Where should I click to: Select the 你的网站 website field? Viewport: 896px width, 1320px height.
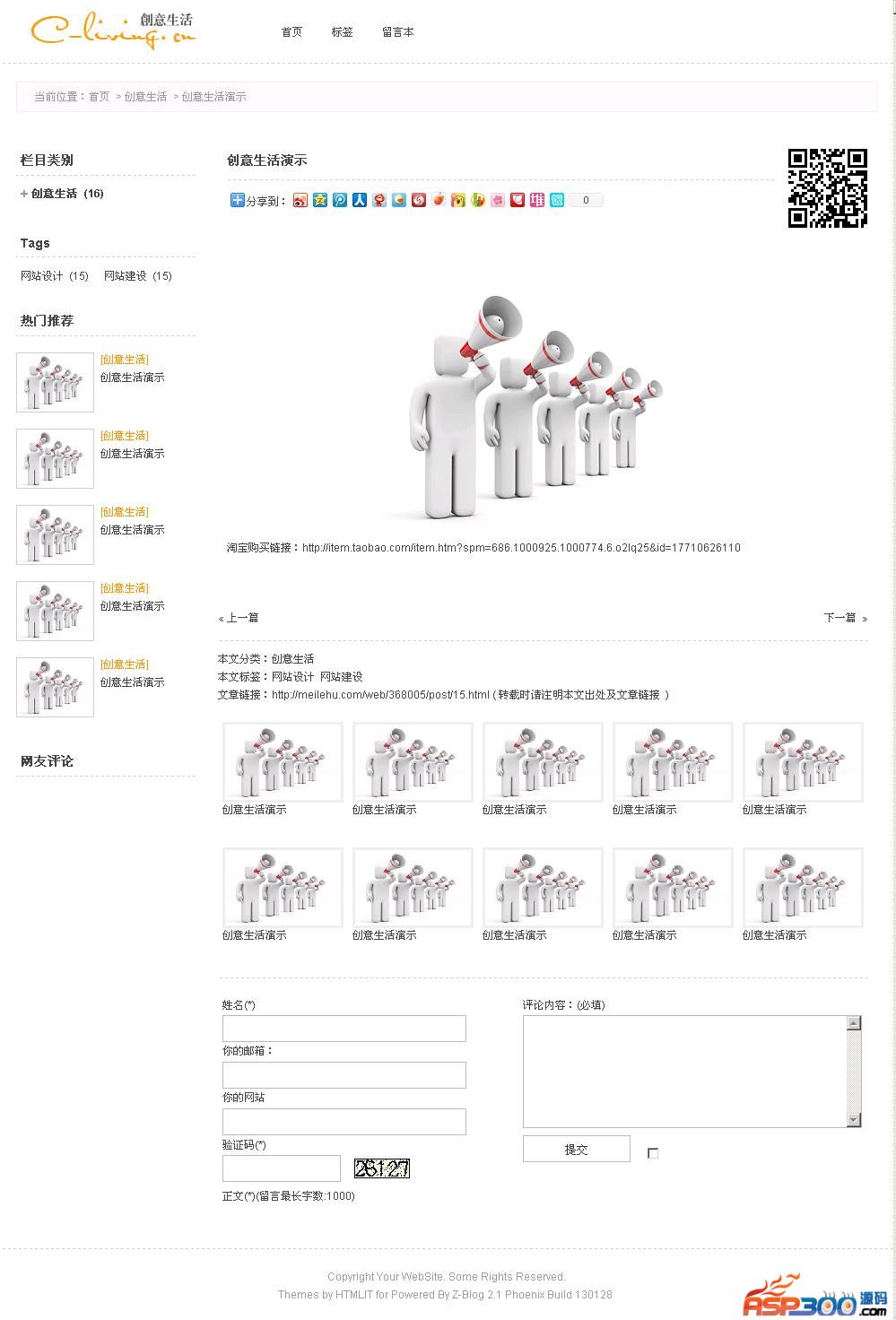click(x=344, y=1122)
